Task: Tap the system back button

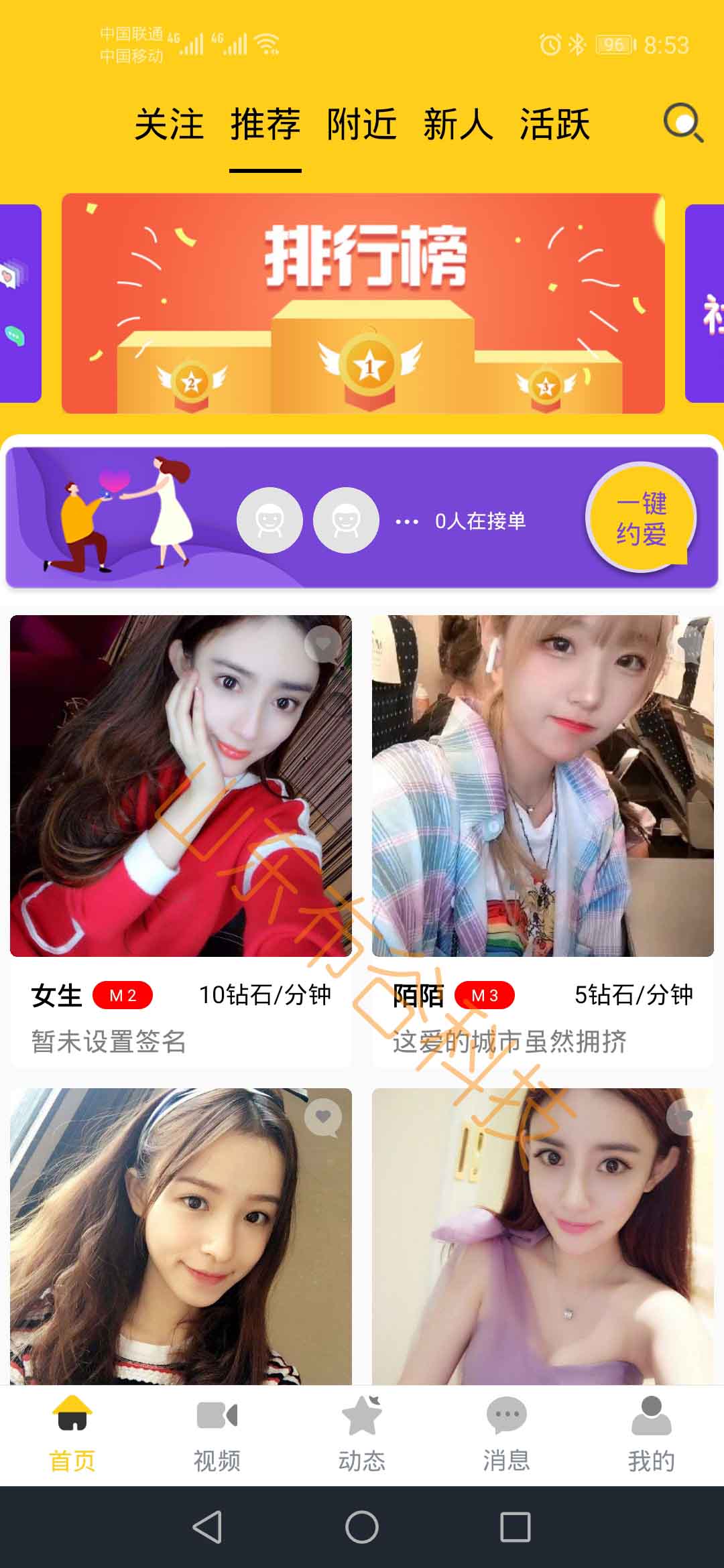Action: click(208, 1527)
